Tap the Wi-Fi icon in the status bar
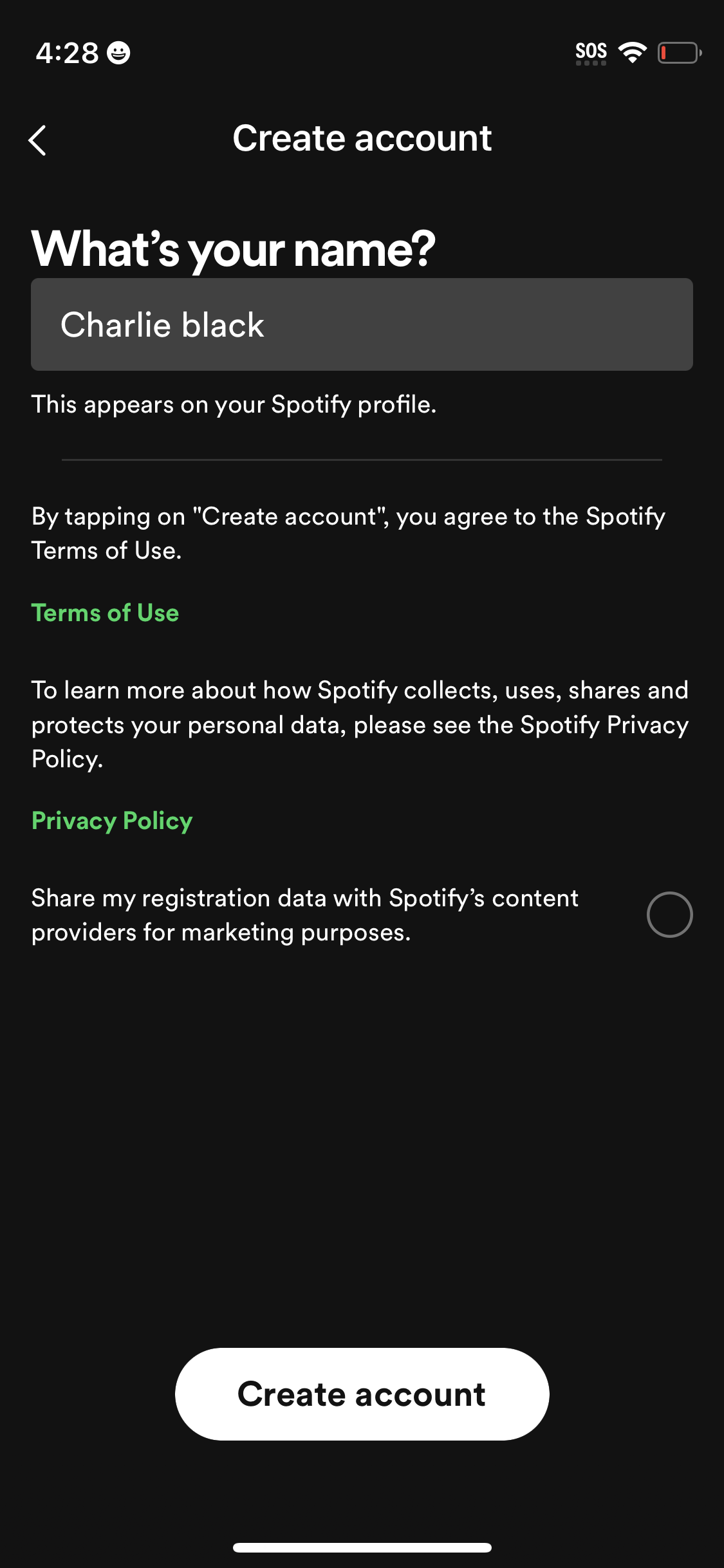Screen dimensions: 724x1568 tap(633, 54)
